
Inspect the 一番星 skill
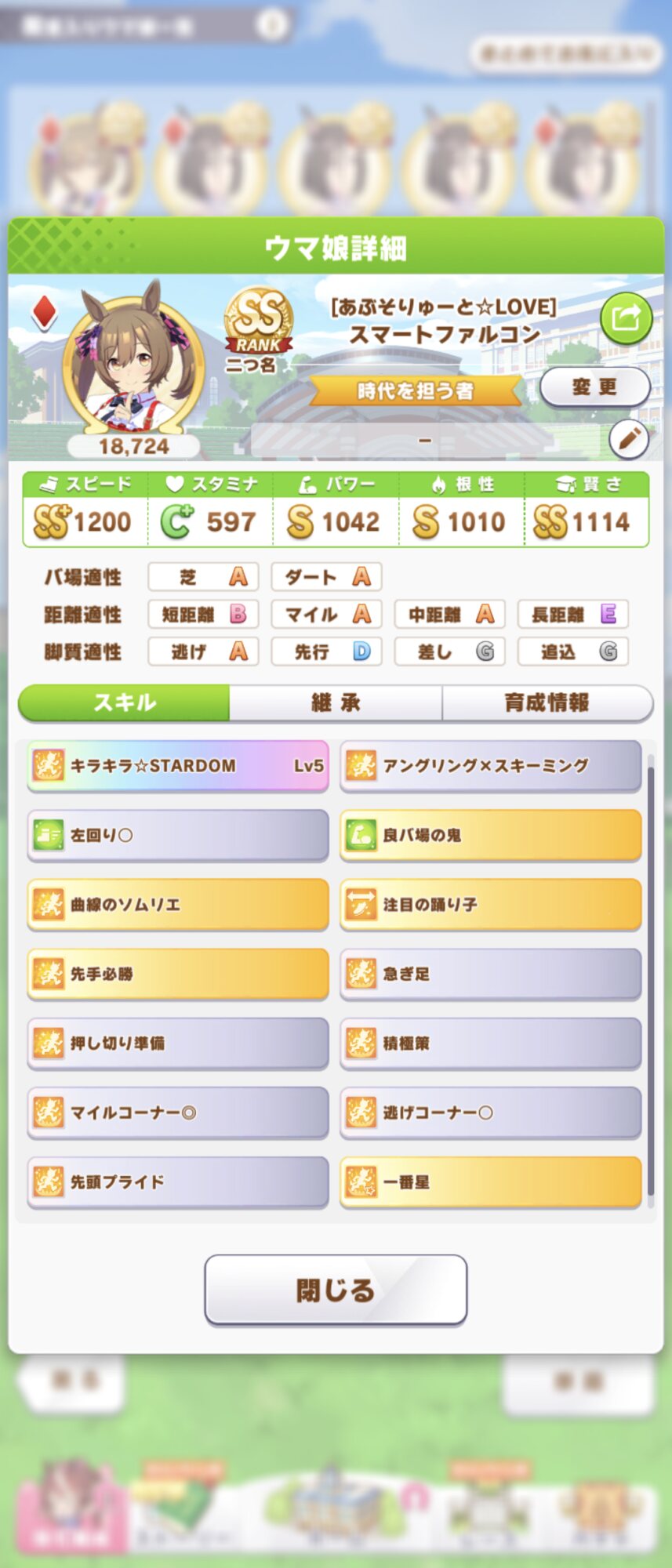[x=491, y=1181]
